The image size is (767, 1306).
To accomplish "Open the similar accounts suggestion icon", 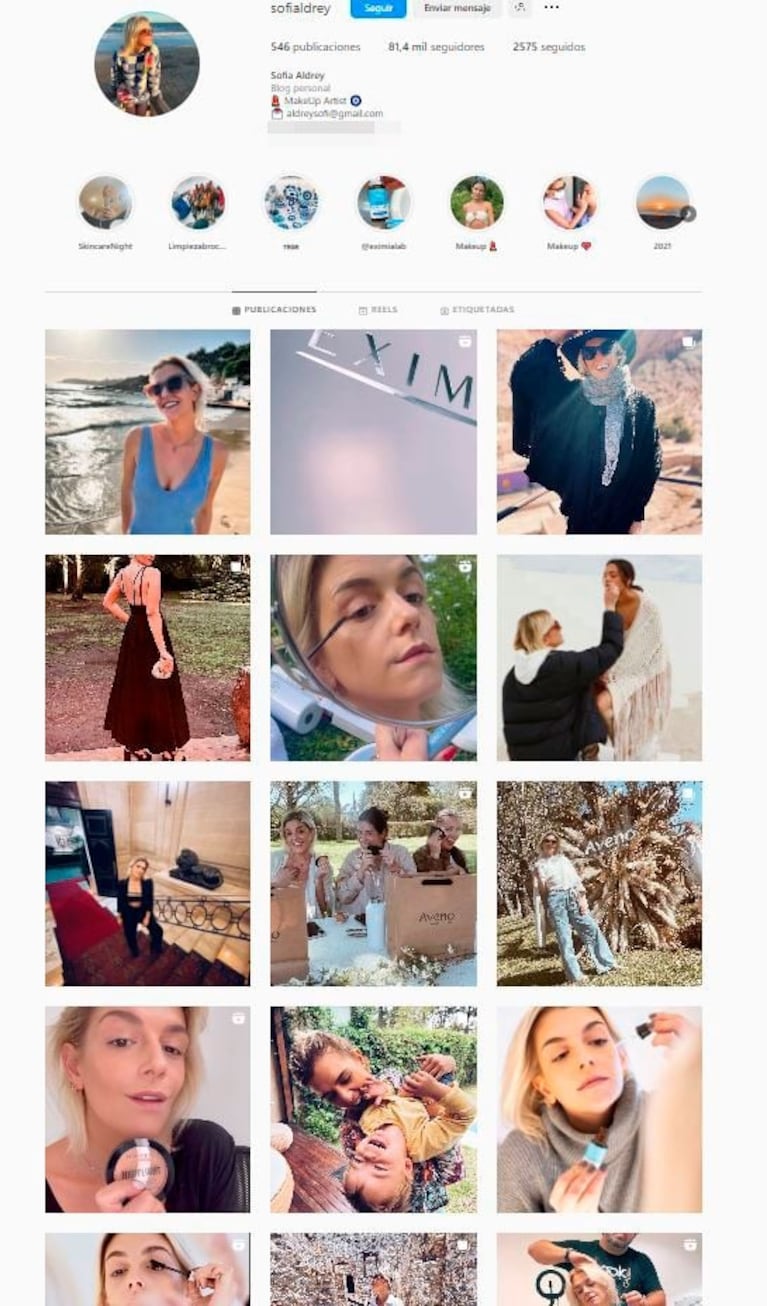I will click(x=519, y=8).
